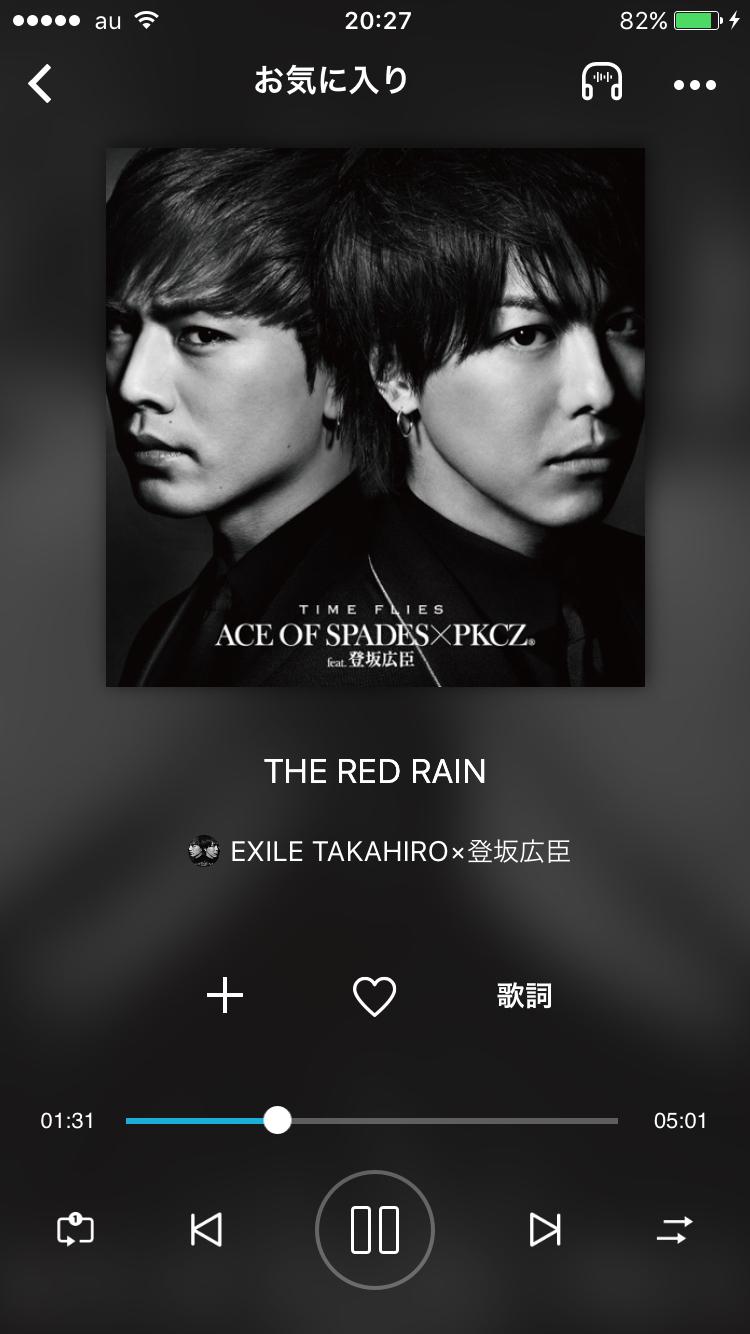750x1334 pixels.
Task: Open artist EXILE TAKAHIRO×登坂広臣
Action: [380, 851]
